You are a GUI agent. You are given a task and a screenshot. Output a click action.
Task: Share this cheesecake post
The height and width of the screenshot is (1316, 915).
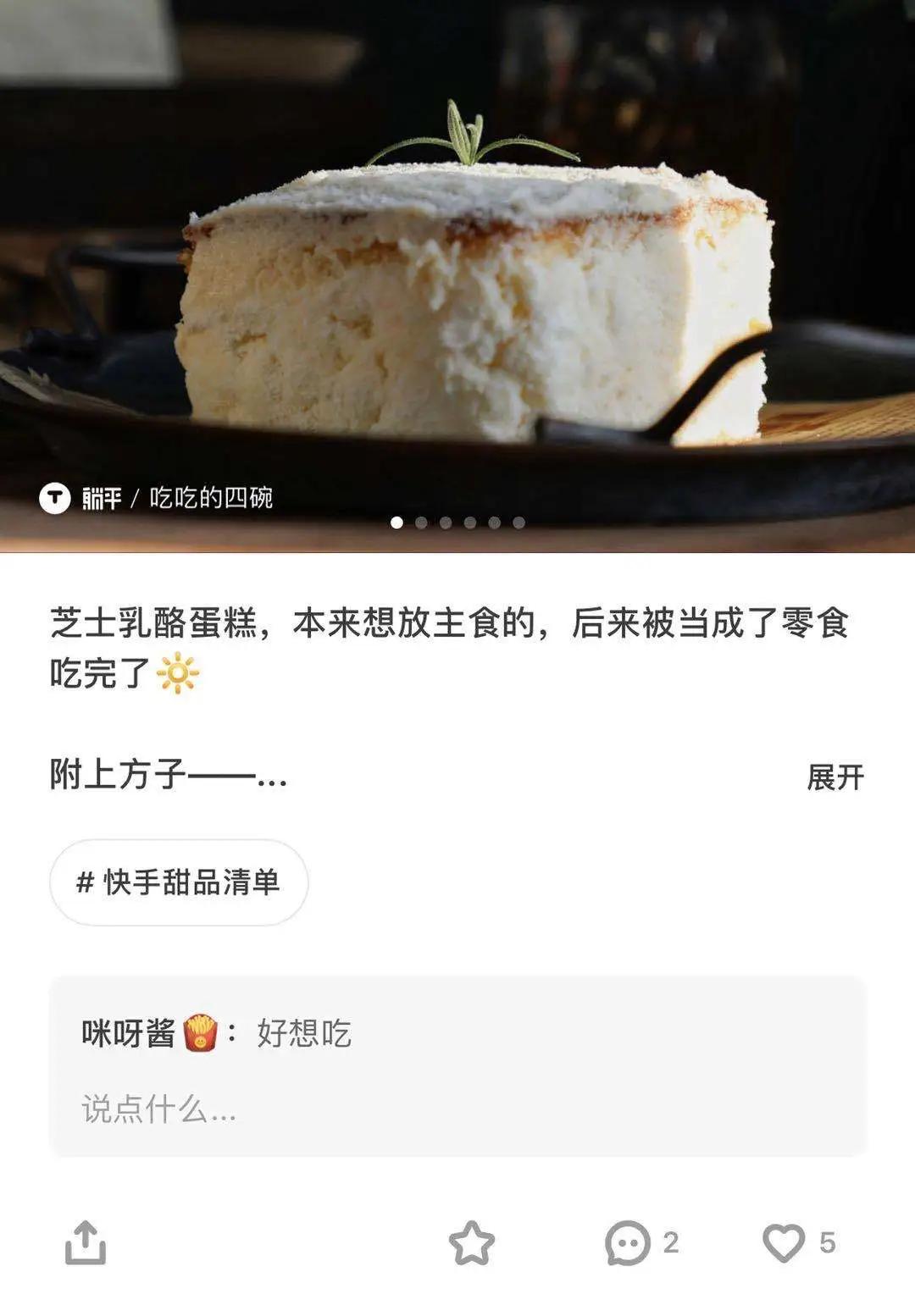tap(86, 1242)
